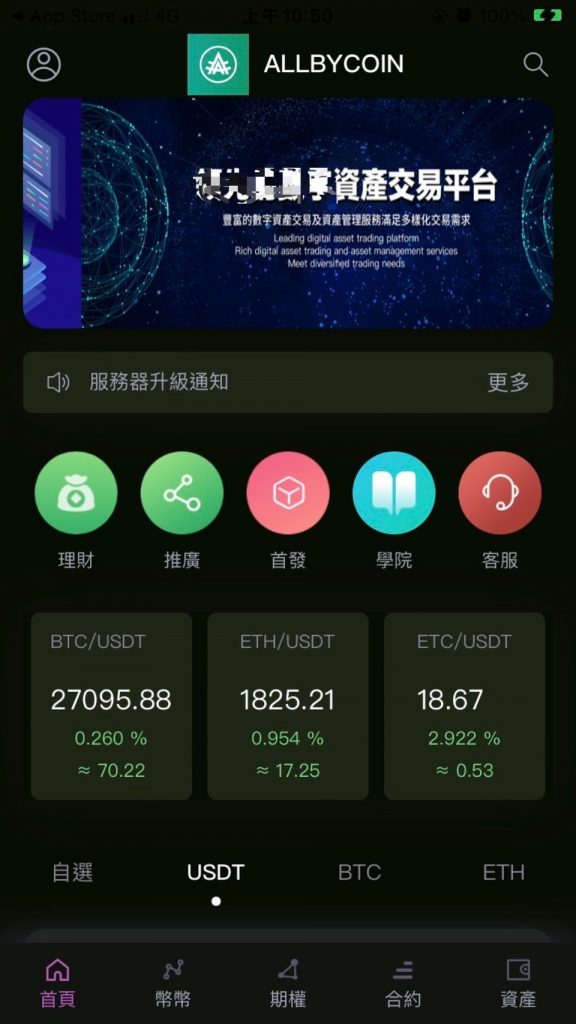Open the trading platform banner
Screen dimensions: 576x1024
point(288,213)
